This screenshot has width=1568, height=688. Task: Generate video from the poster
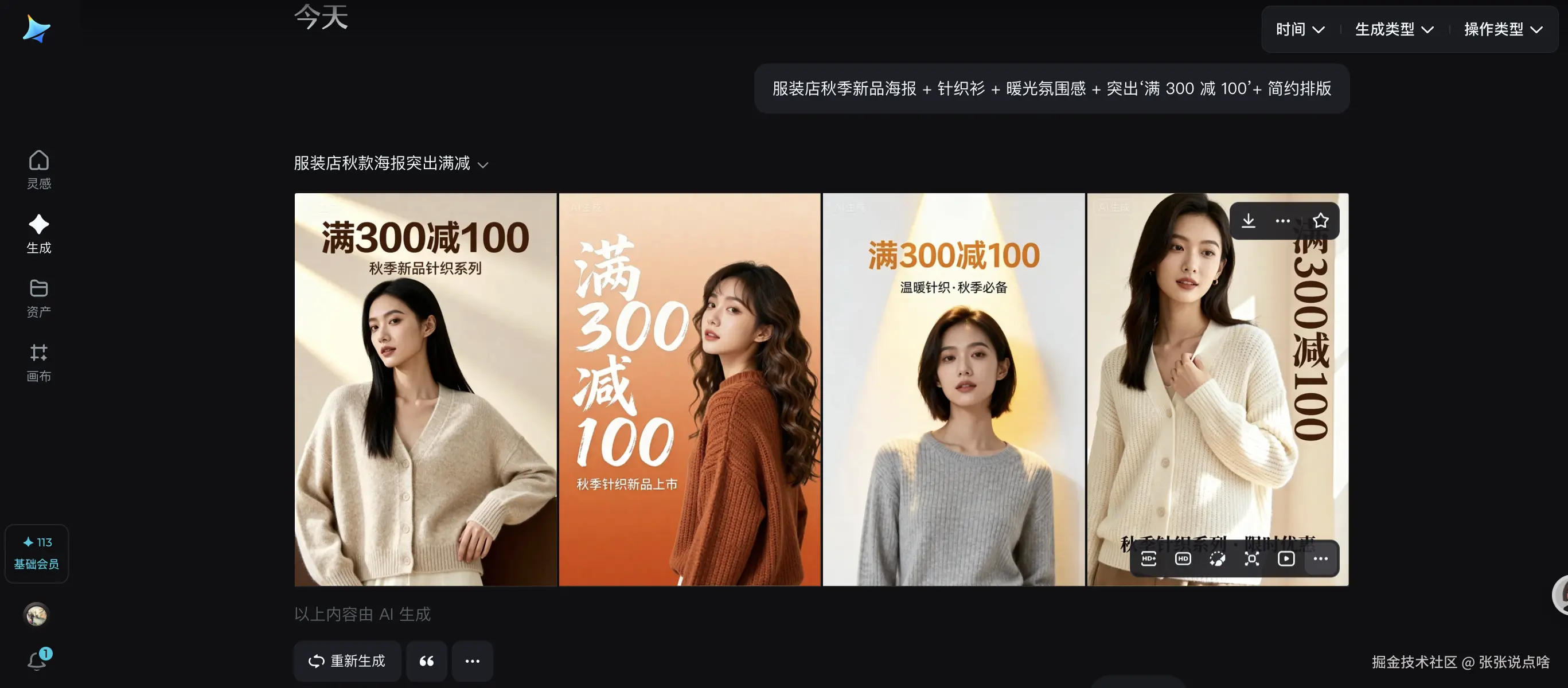[x=1286, y=558]
